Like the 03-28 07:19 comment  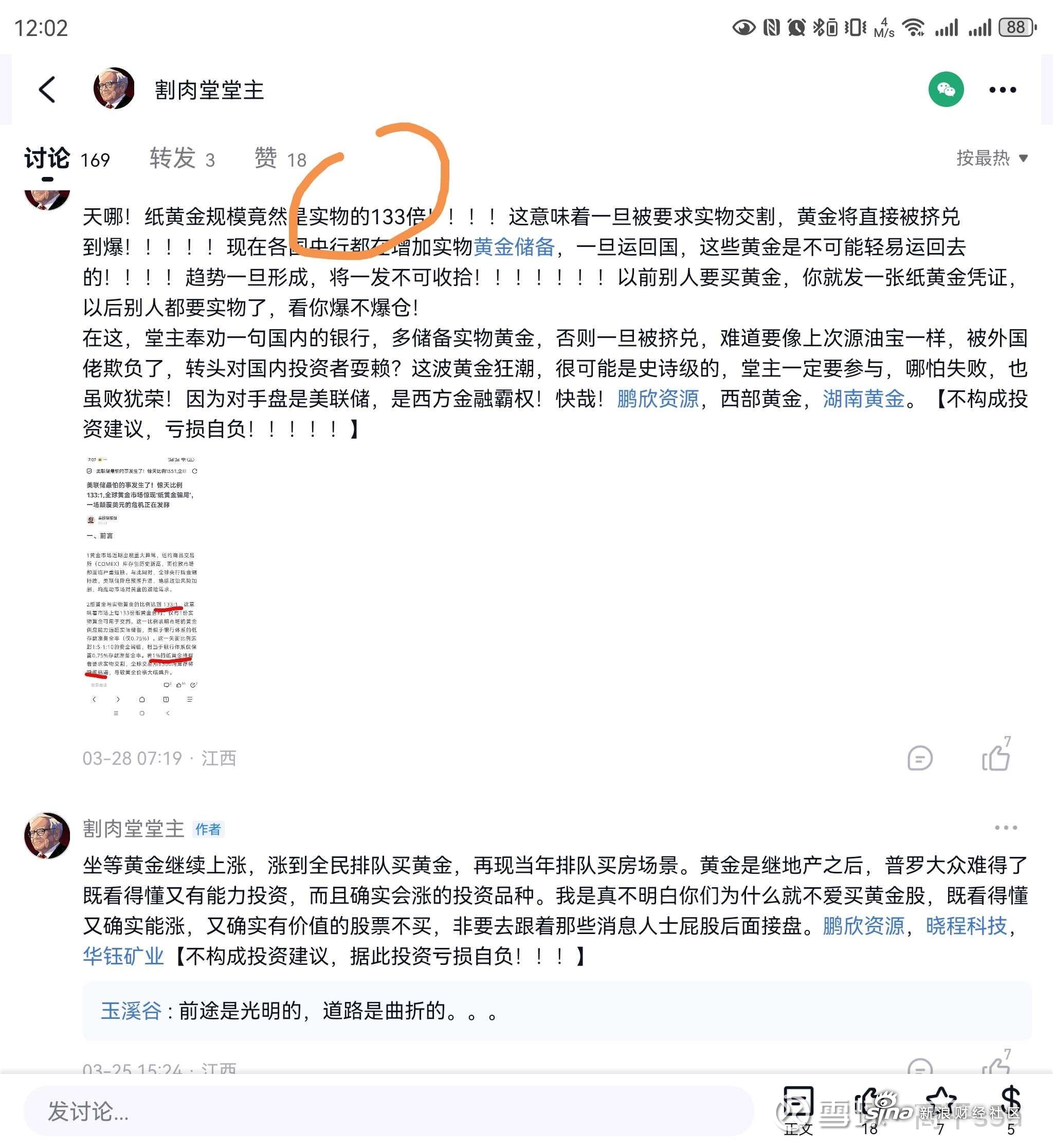pyautogui.click(x=995, y=757)
